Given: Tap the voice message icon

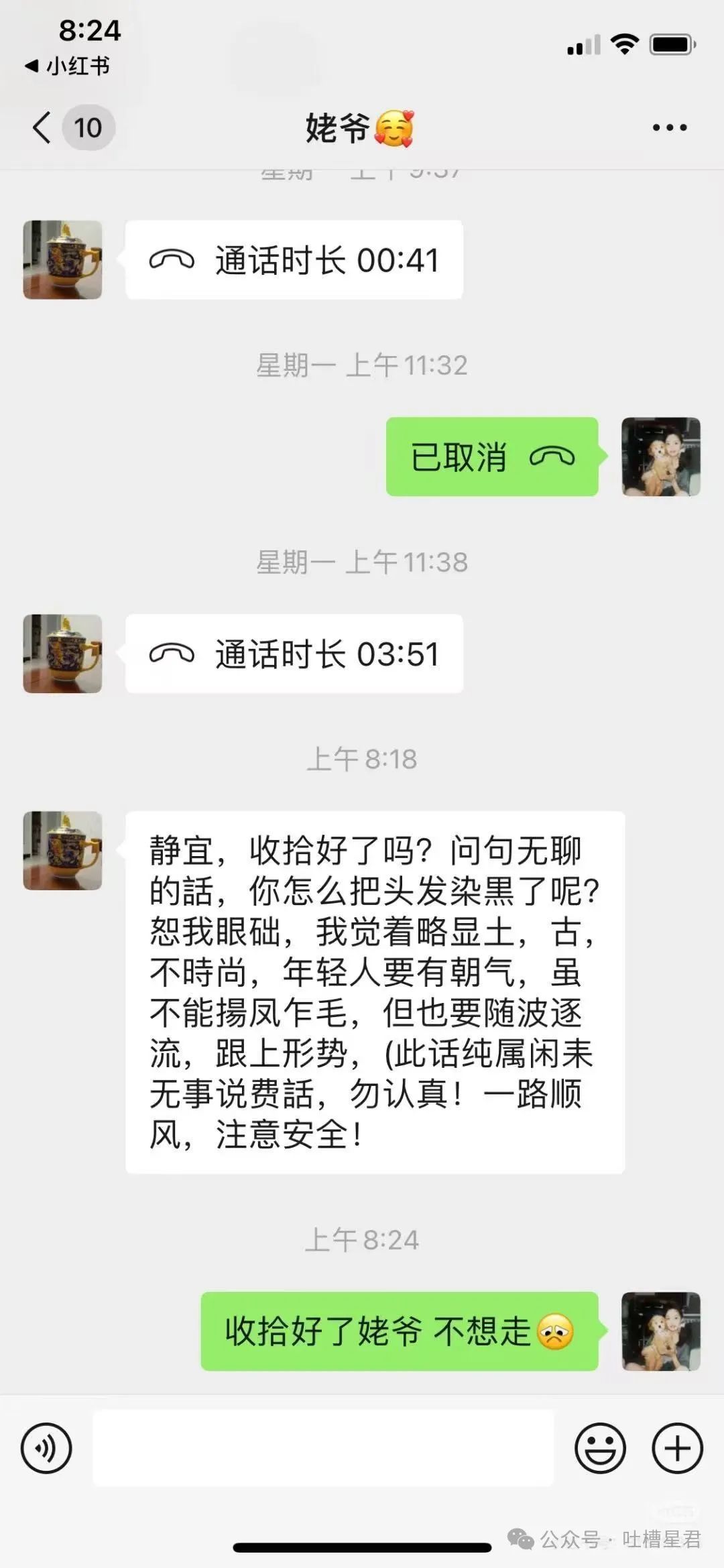Looking at the screenshot, I should (x=46, y=1448).
